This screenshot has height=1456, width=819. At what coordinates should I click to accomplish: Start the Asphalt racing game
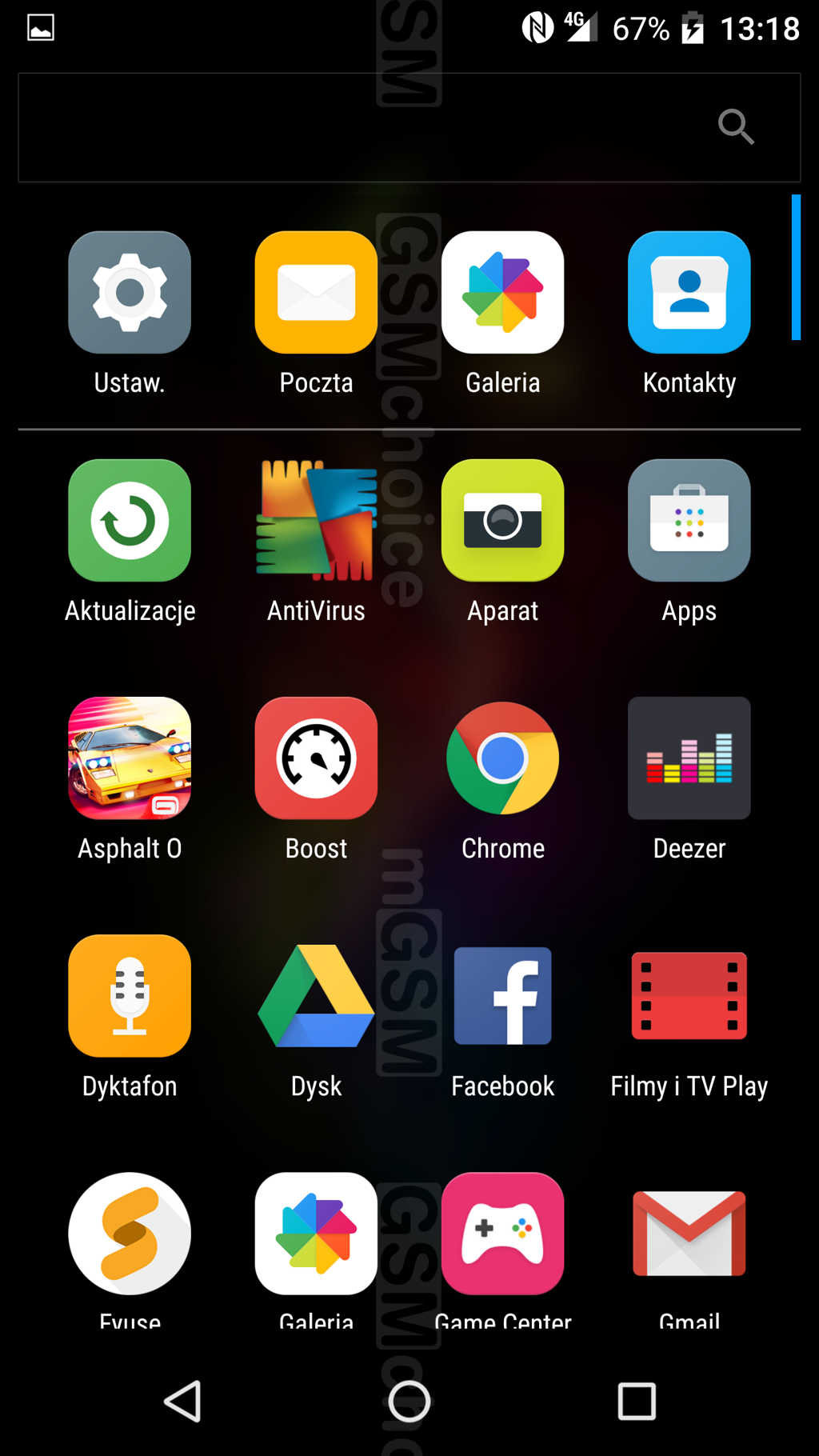pos(130,758)
